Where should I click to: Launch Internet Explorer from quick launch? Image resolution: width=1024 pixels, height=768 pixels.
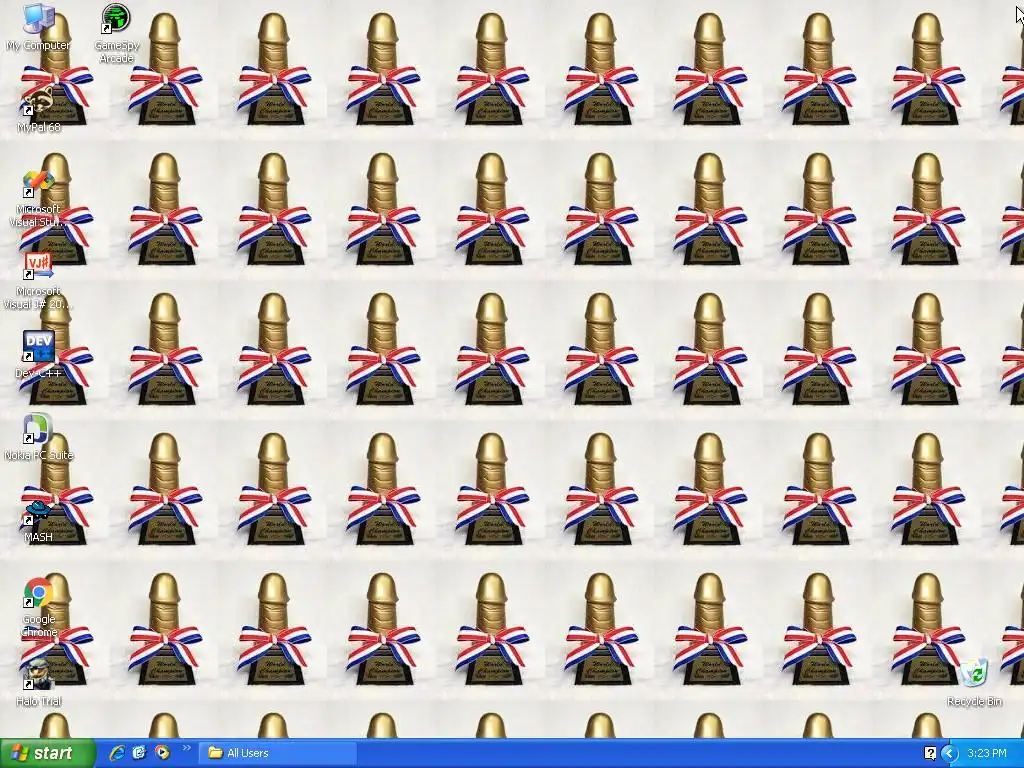(x=117, y=753)
